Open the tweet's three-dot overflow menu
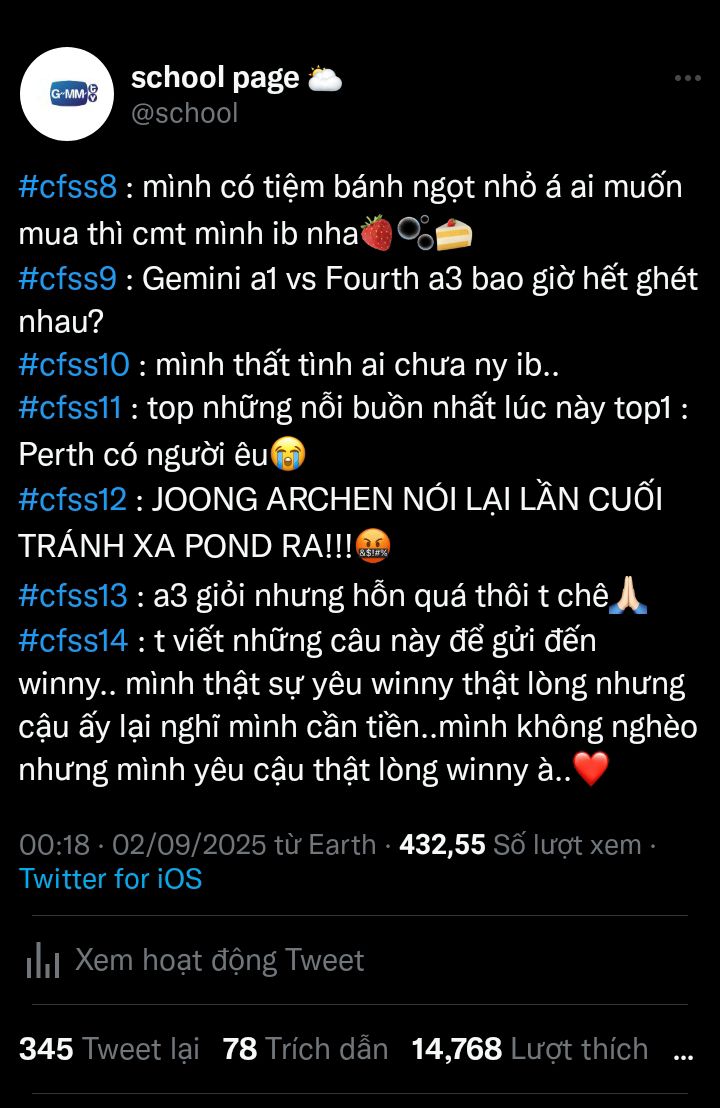 [x=687, y=80]
